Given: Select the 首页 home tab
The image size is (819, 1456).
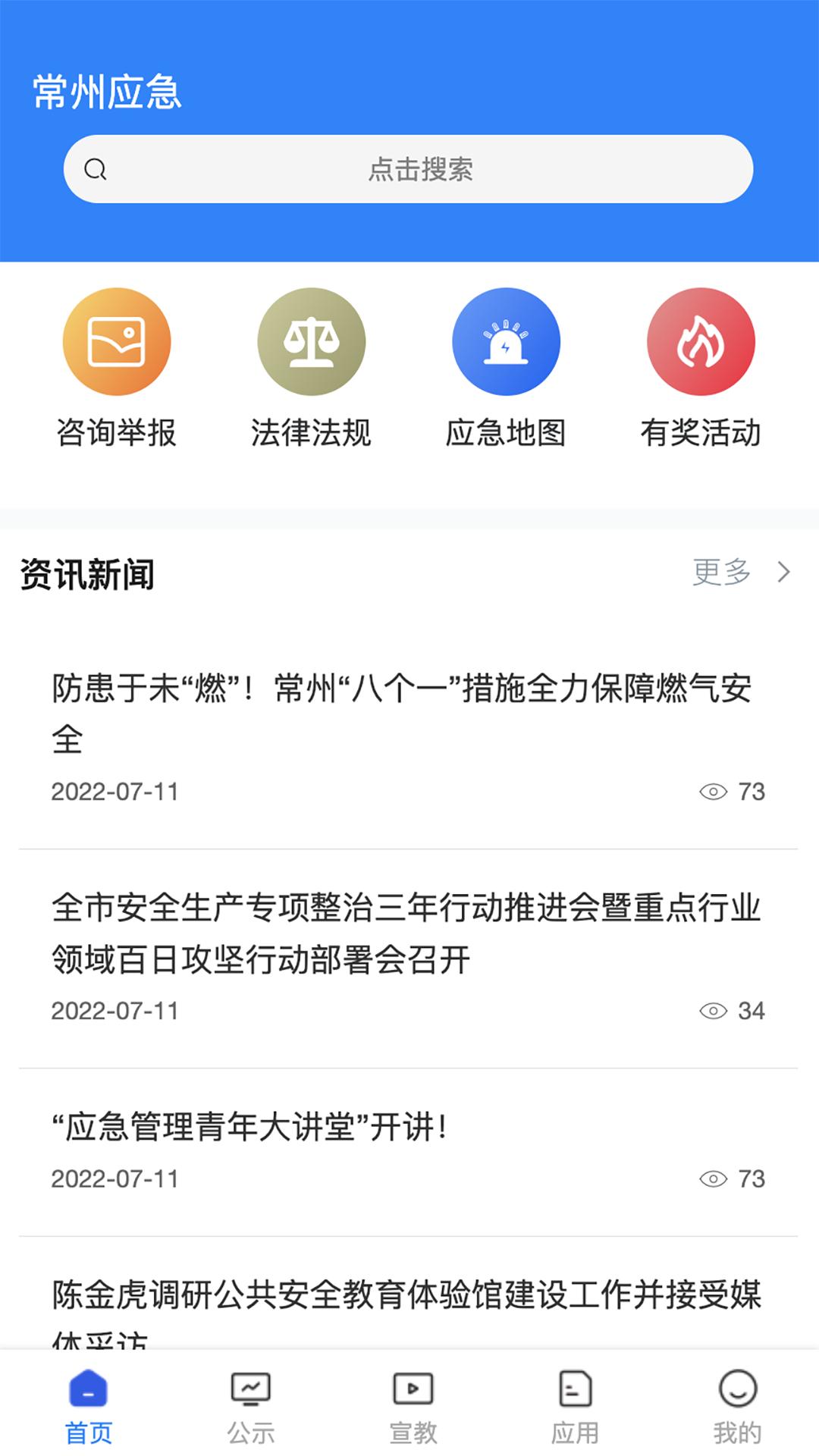Looking at the screenshot, I should pyautogui.click(x=88, y=1408).
